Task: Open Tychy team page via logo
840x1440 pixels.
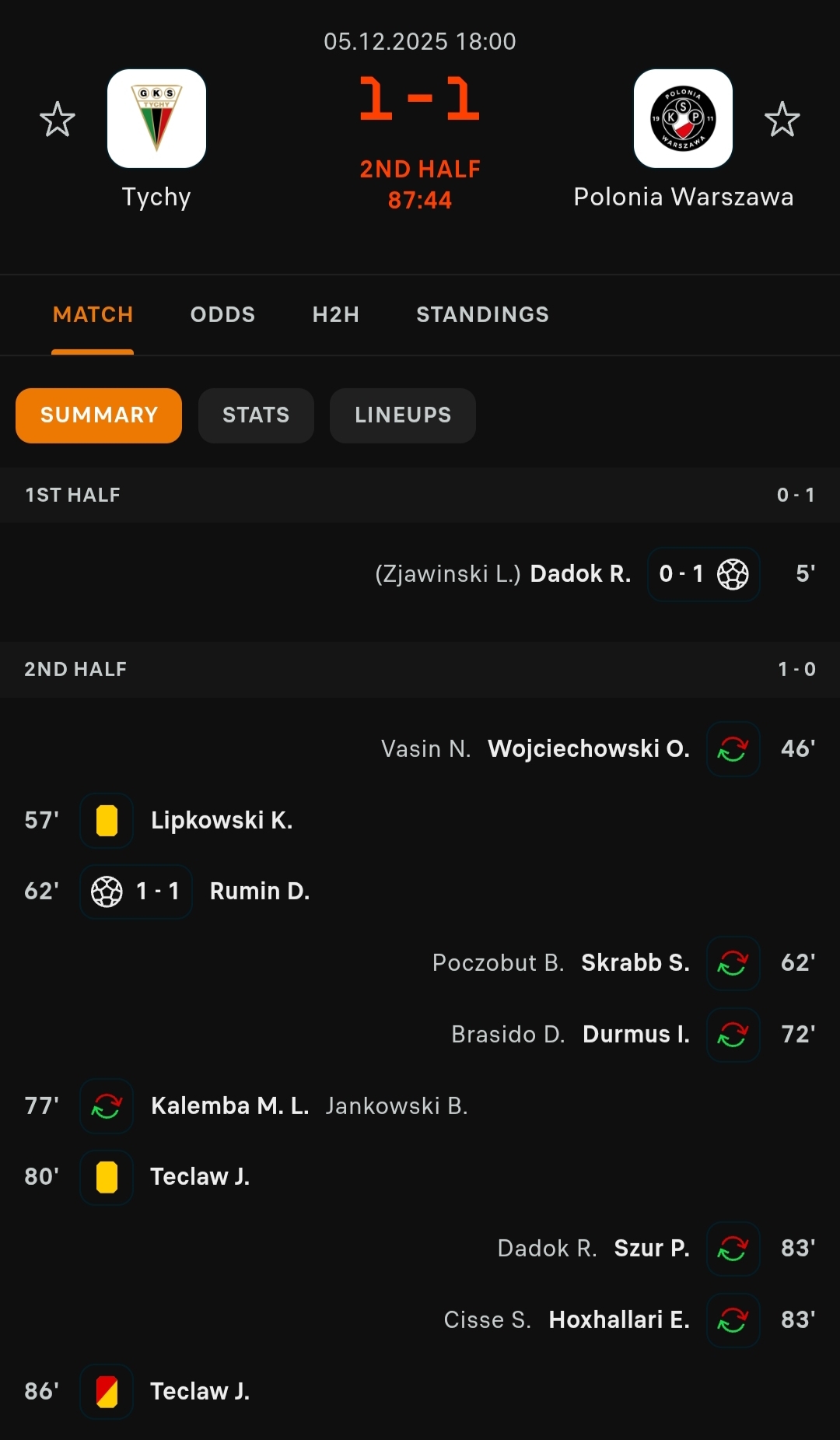Action: pyautogui.click(x=156, y=119)
